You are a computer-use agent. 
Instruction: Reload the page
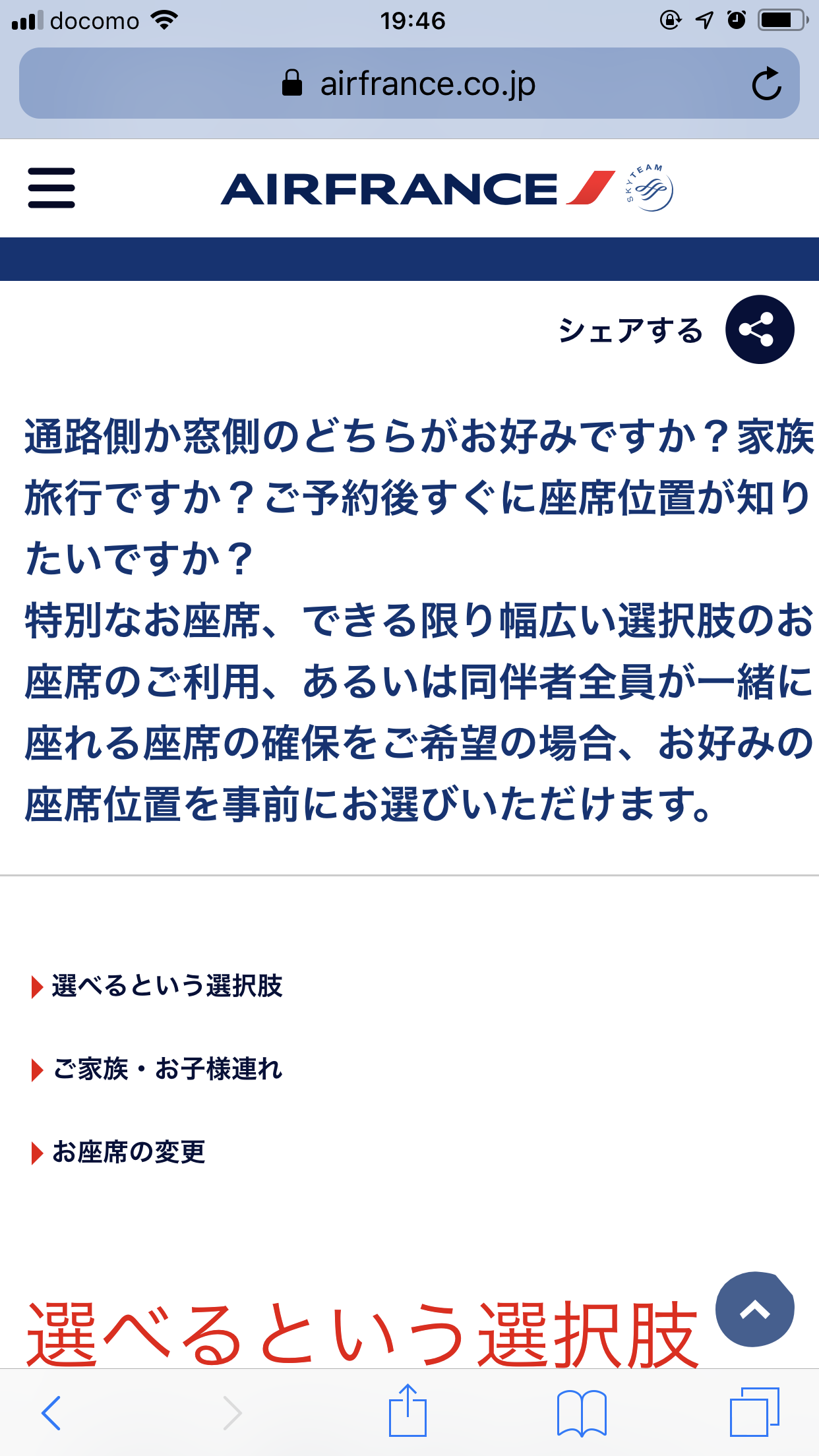766,84
